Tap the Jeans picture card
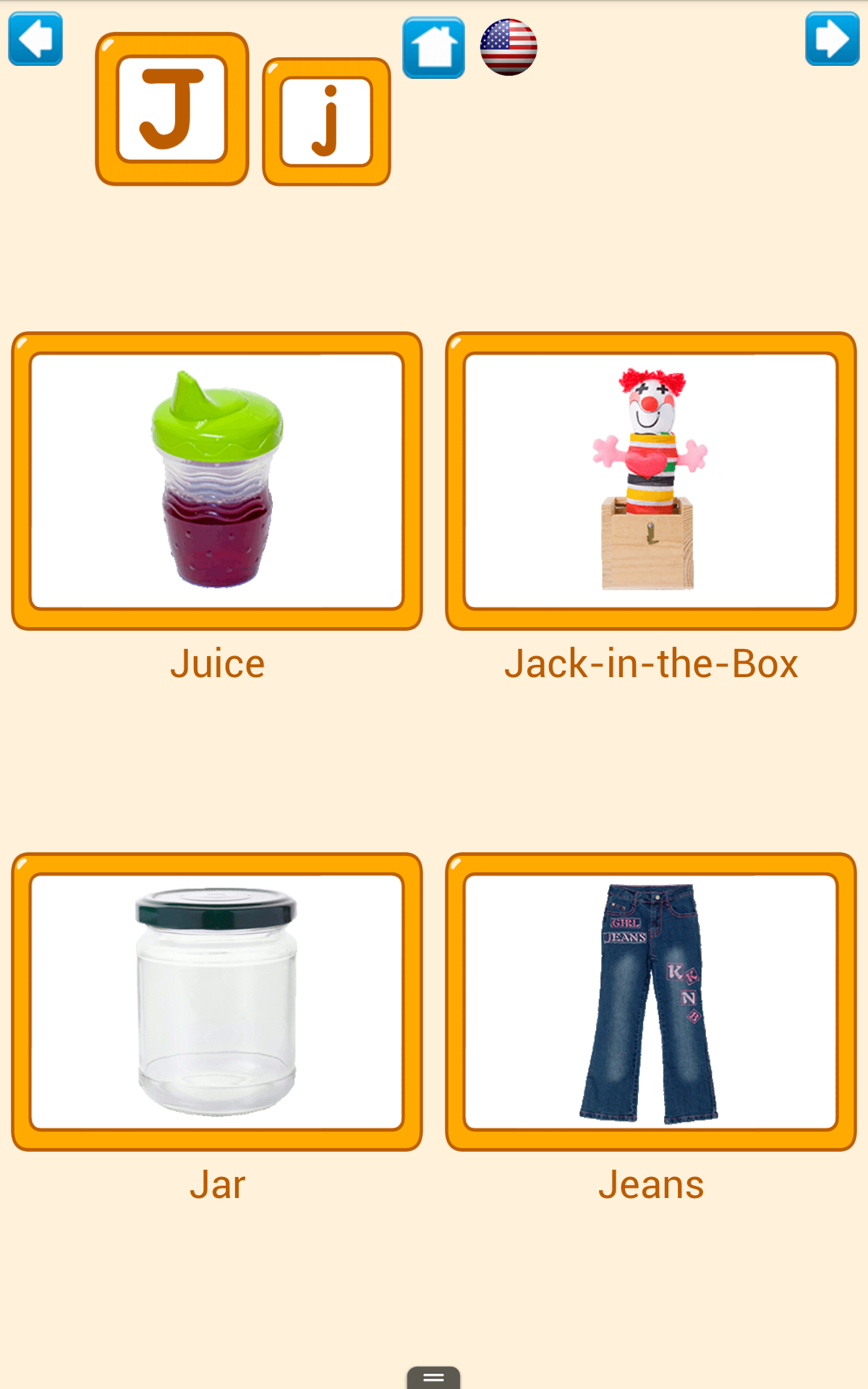The width and height of the screenshot is (868, 1389). pyautogui.click(x=651, y=1002)
